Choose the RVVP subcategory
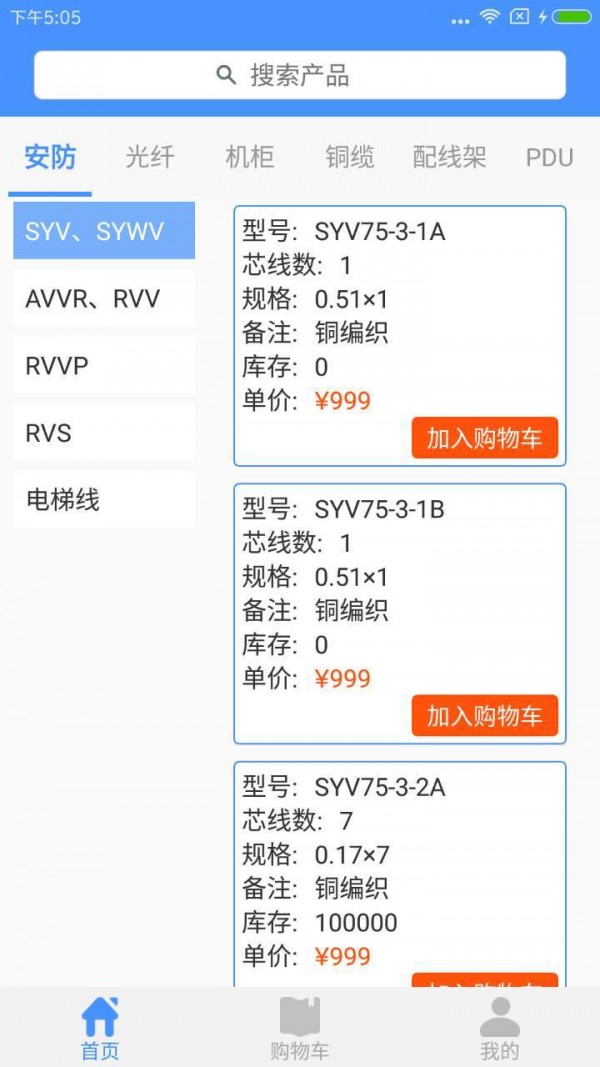This screenshot has width=600, height=1067. (104, 365)
